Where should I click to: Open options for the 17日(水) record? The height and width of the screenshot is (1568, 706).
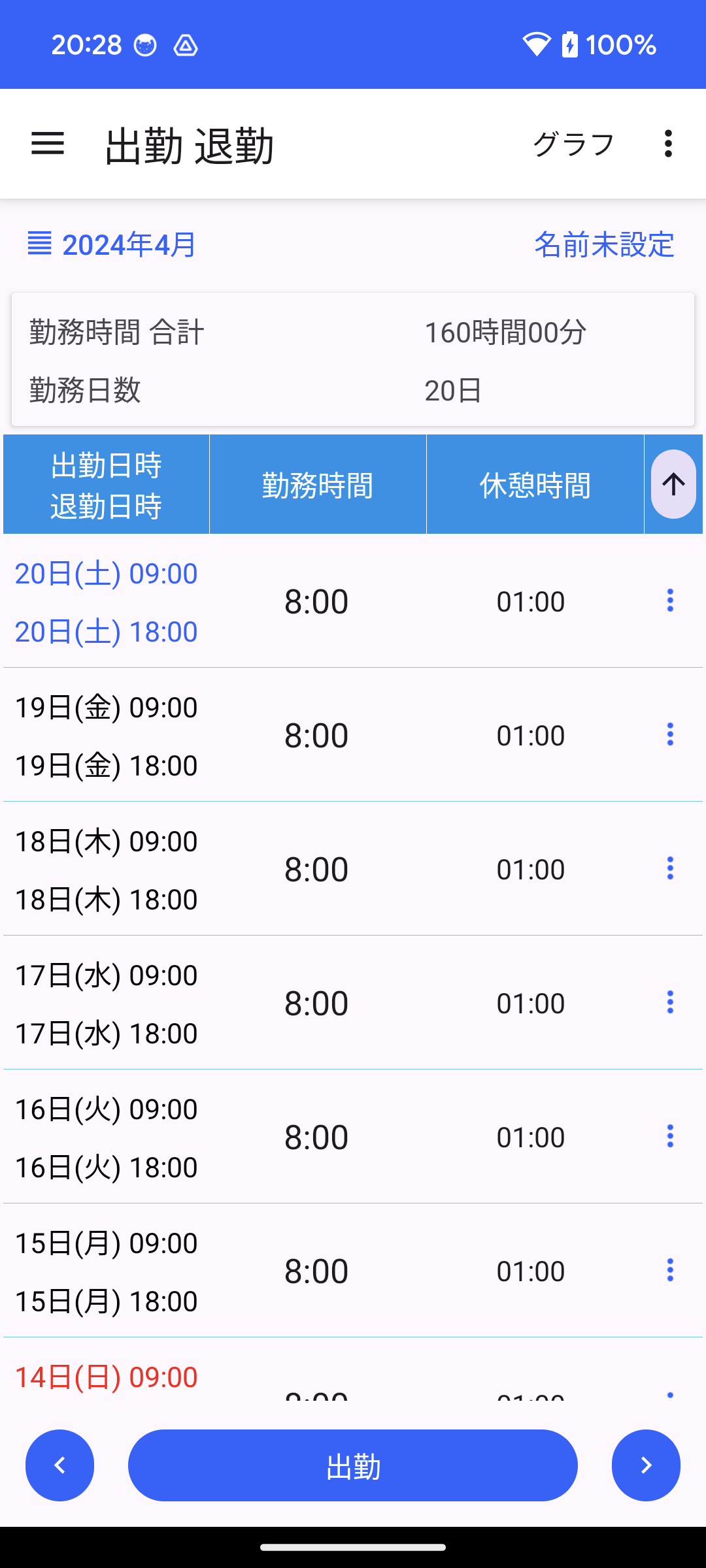(670, 1002)
